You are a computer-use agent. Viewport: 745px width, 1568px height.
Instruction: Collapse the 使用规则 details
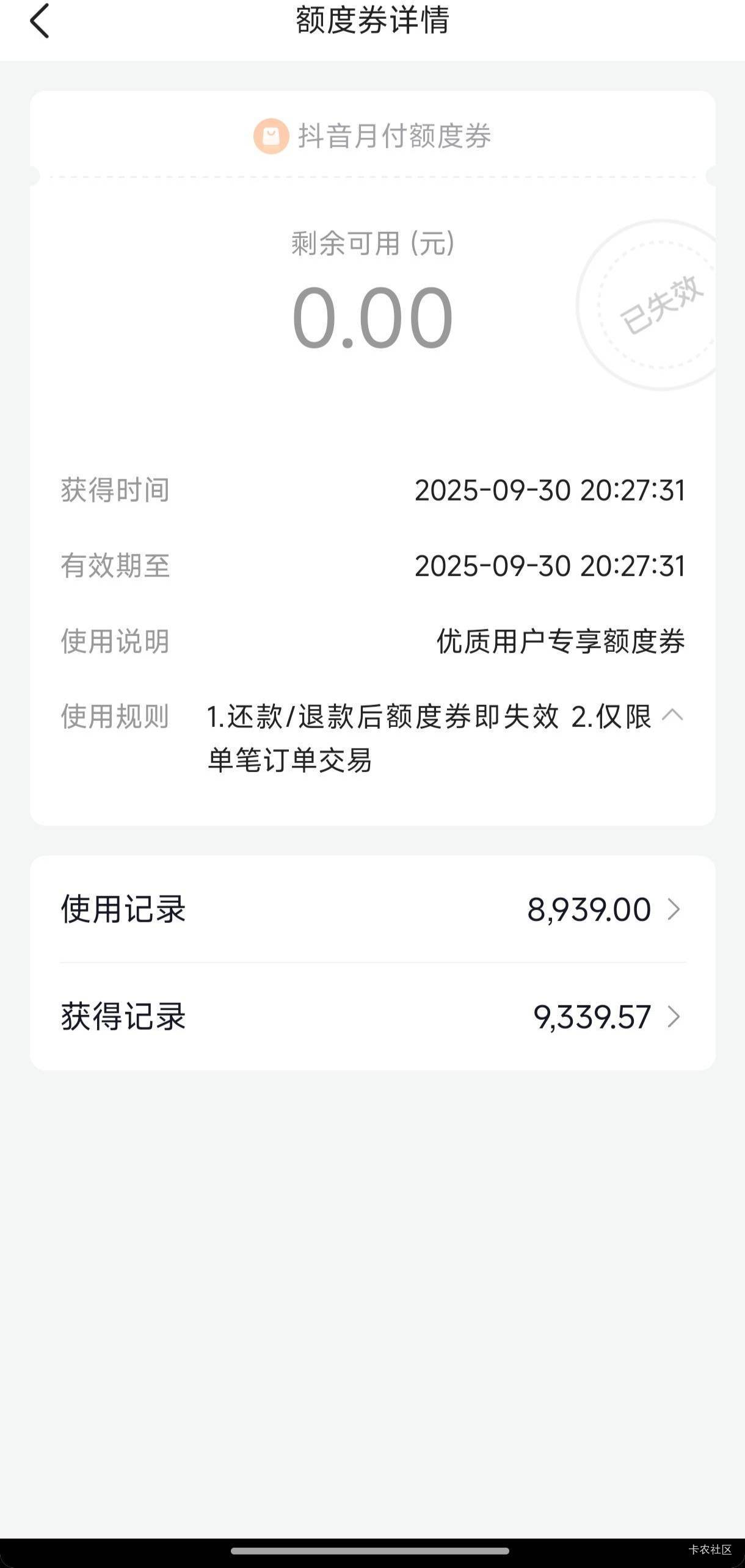pyautogui.click(x=672, y=715)
